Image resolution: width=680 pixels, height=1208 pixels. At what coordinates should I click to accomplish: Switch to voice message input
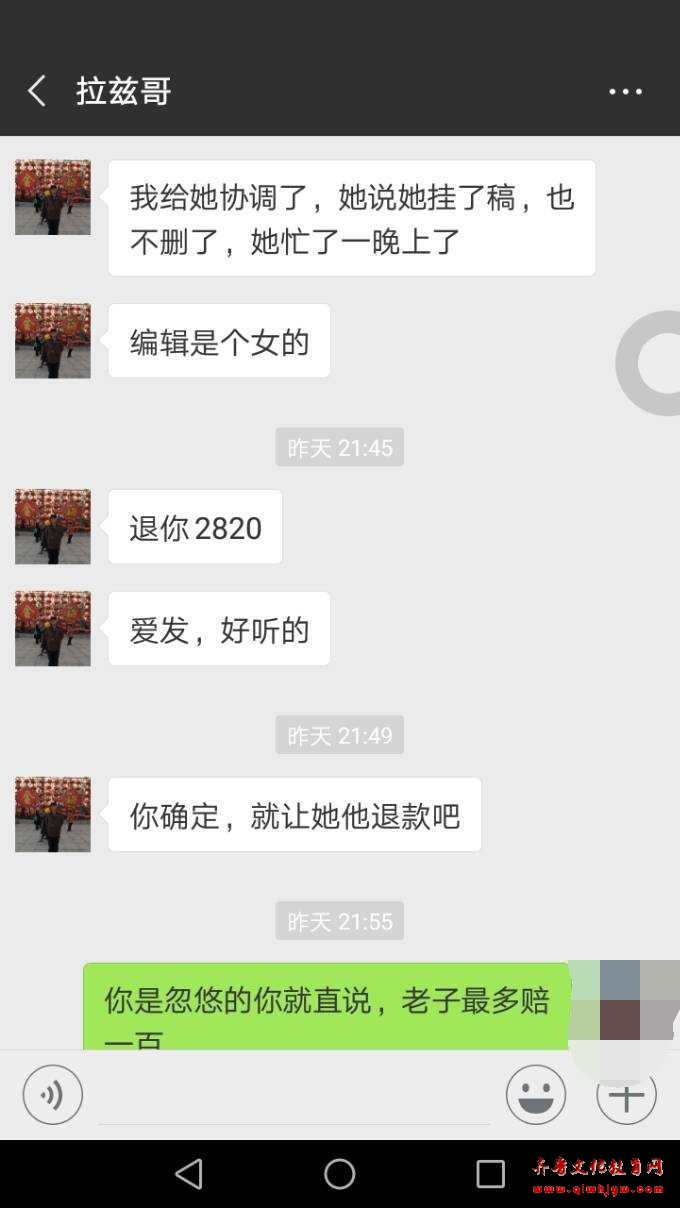coord(52,1095)
